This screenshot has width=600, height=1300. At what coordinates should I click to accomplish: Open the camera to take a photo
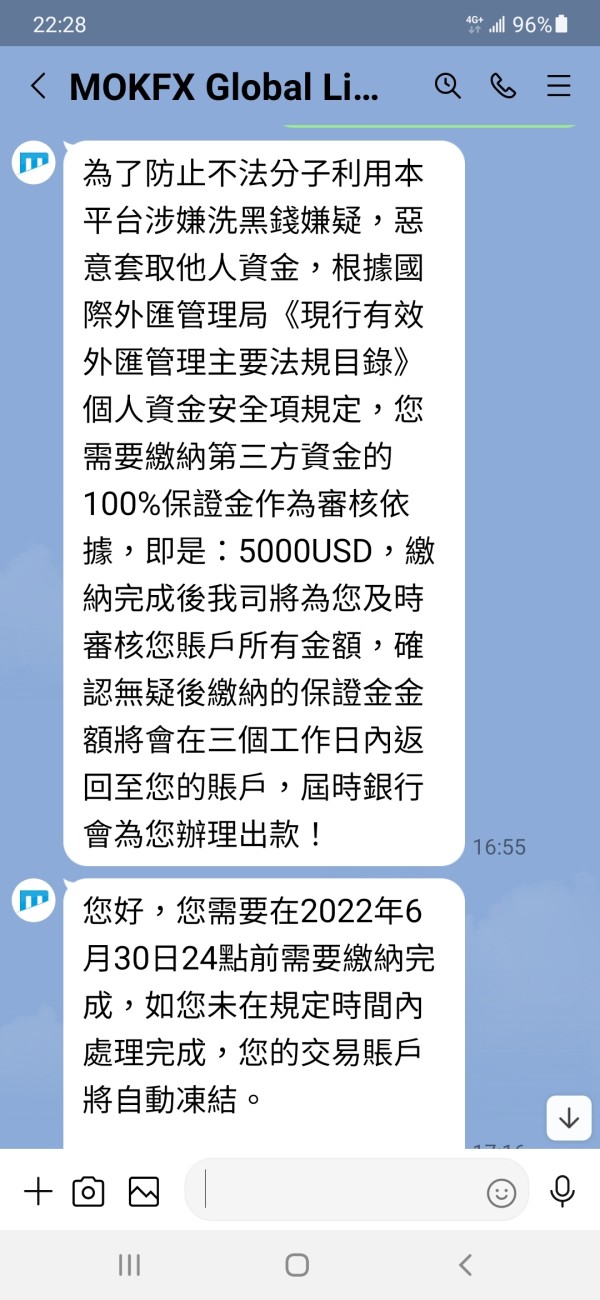pyautogui.click(x=89, y=1191)
